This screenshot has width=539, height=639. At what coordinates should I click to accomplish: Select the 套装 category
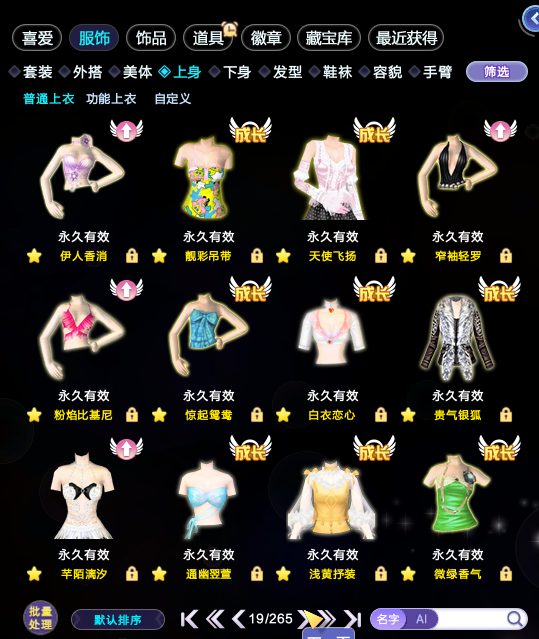pos(31,72)
